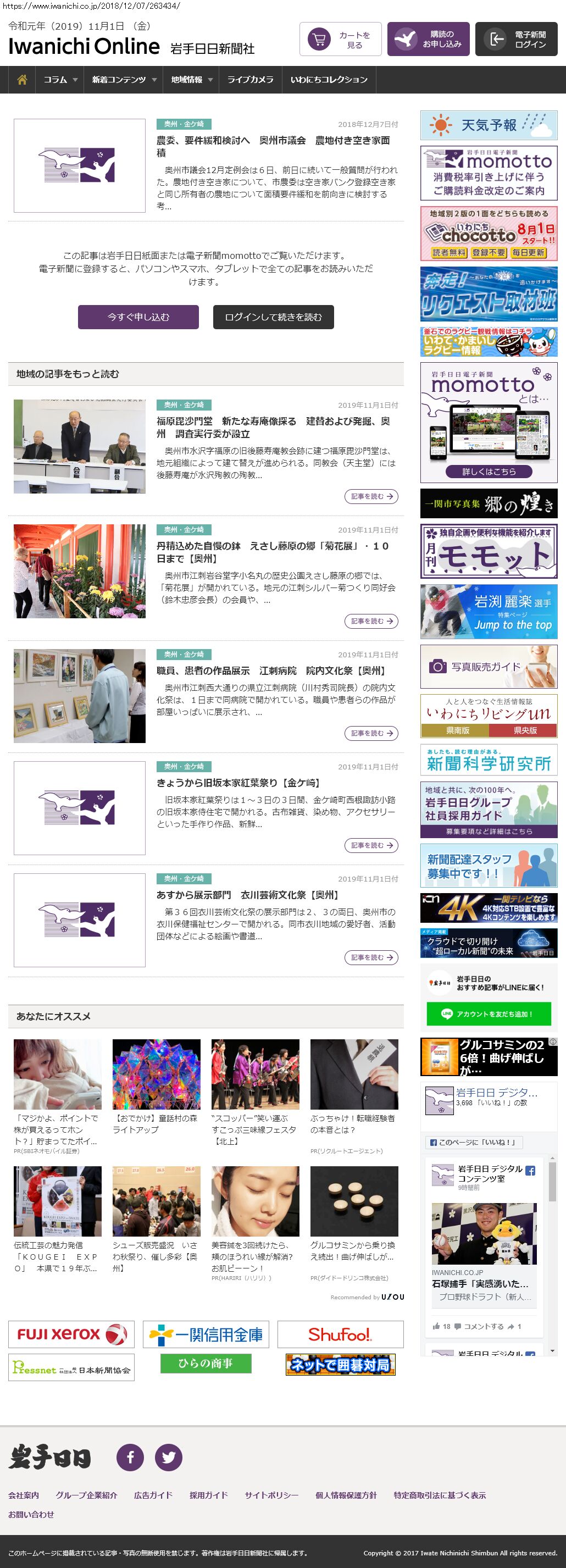Tap 購読のお申し込み button

tap(428, 40)
